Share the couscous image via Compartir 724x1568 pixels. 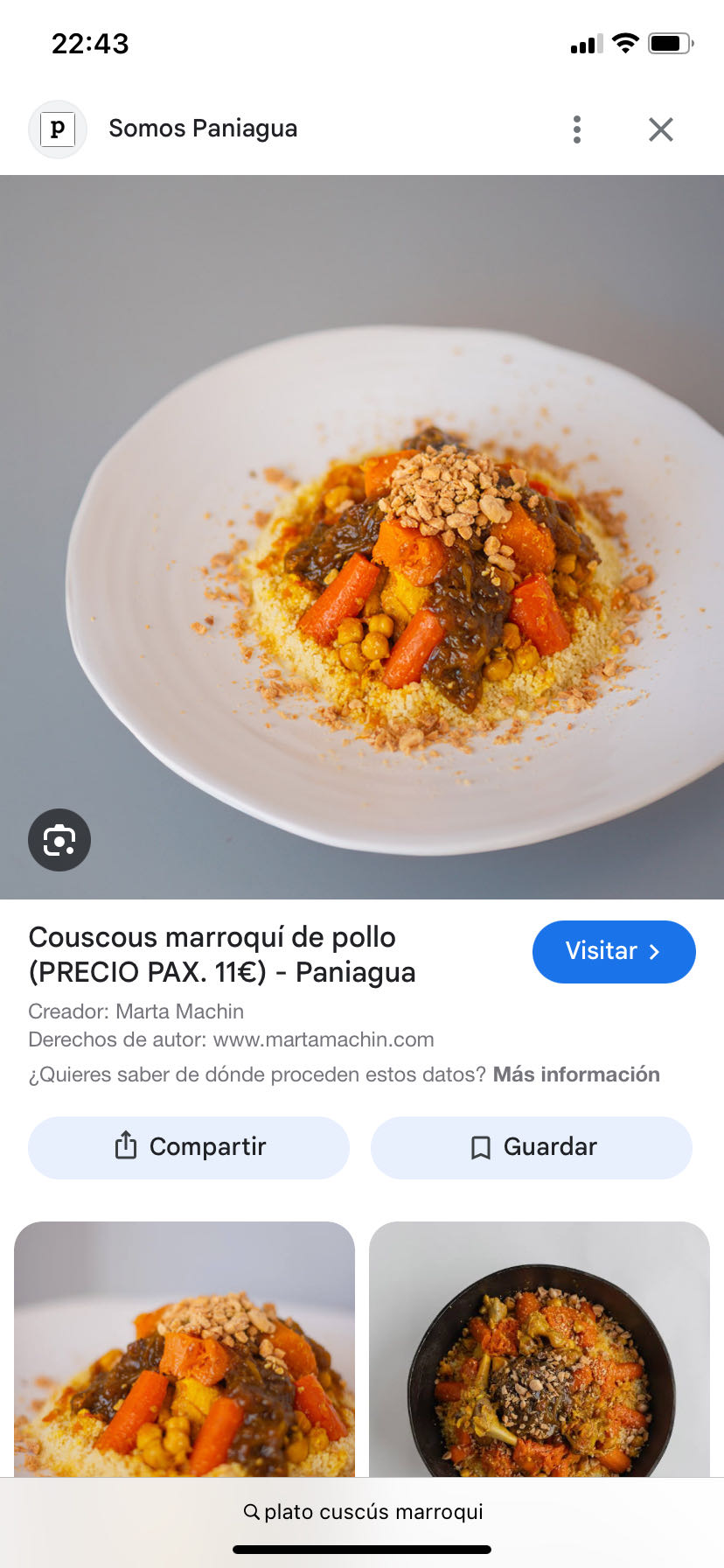click(x=189, y=1147)
